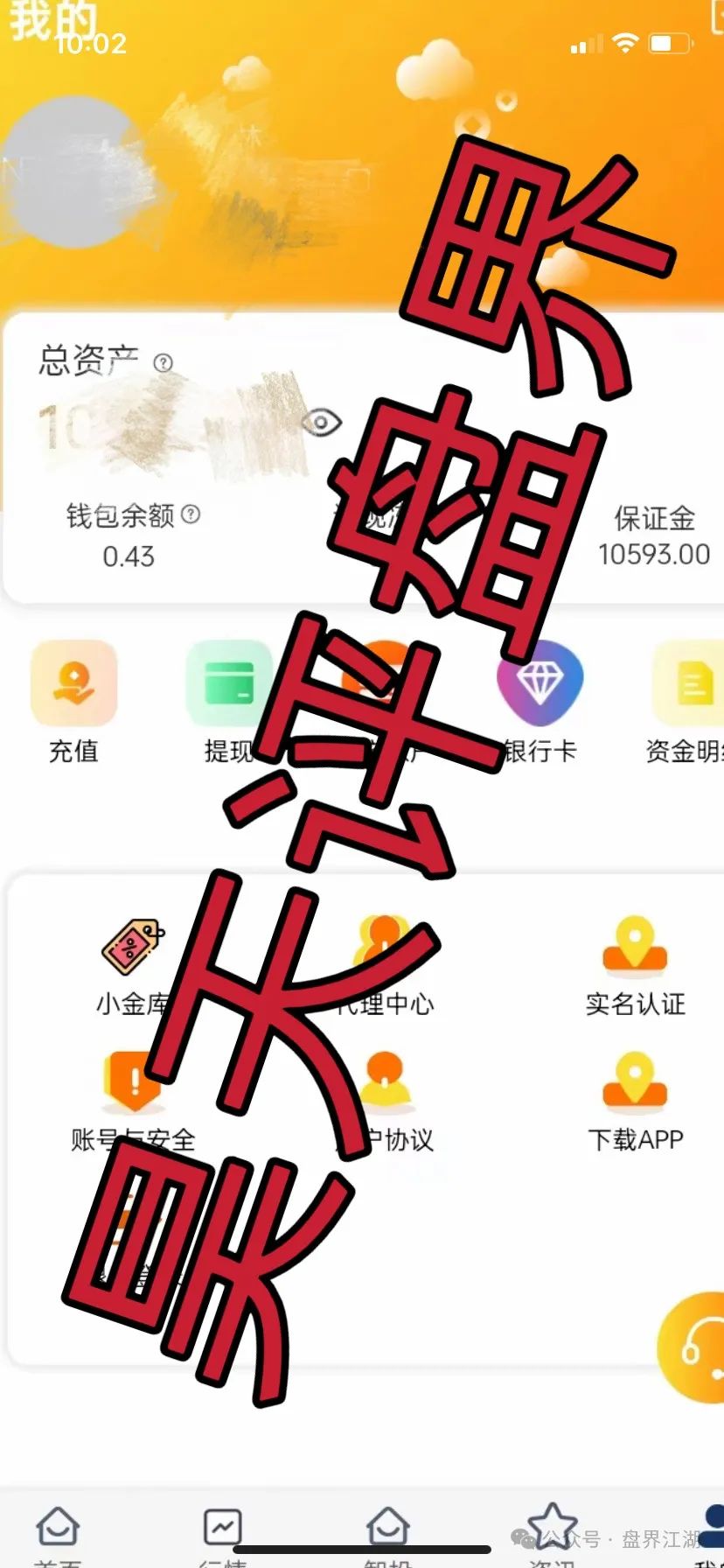
Task: Tap the help icon beside 钱包余额
Action: point(191,514)
